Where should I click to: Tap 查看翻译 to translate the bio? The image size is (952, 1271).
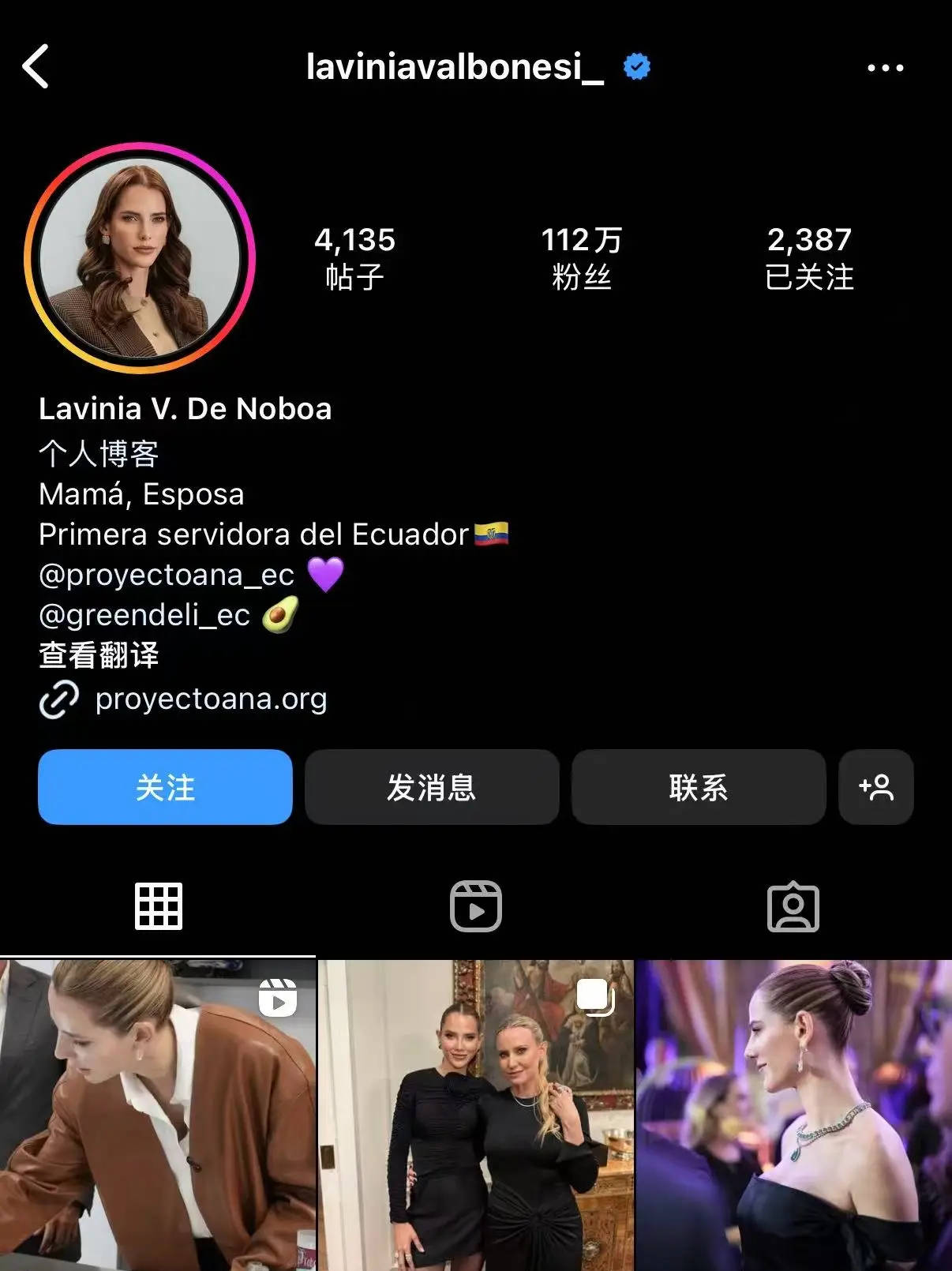99,655
